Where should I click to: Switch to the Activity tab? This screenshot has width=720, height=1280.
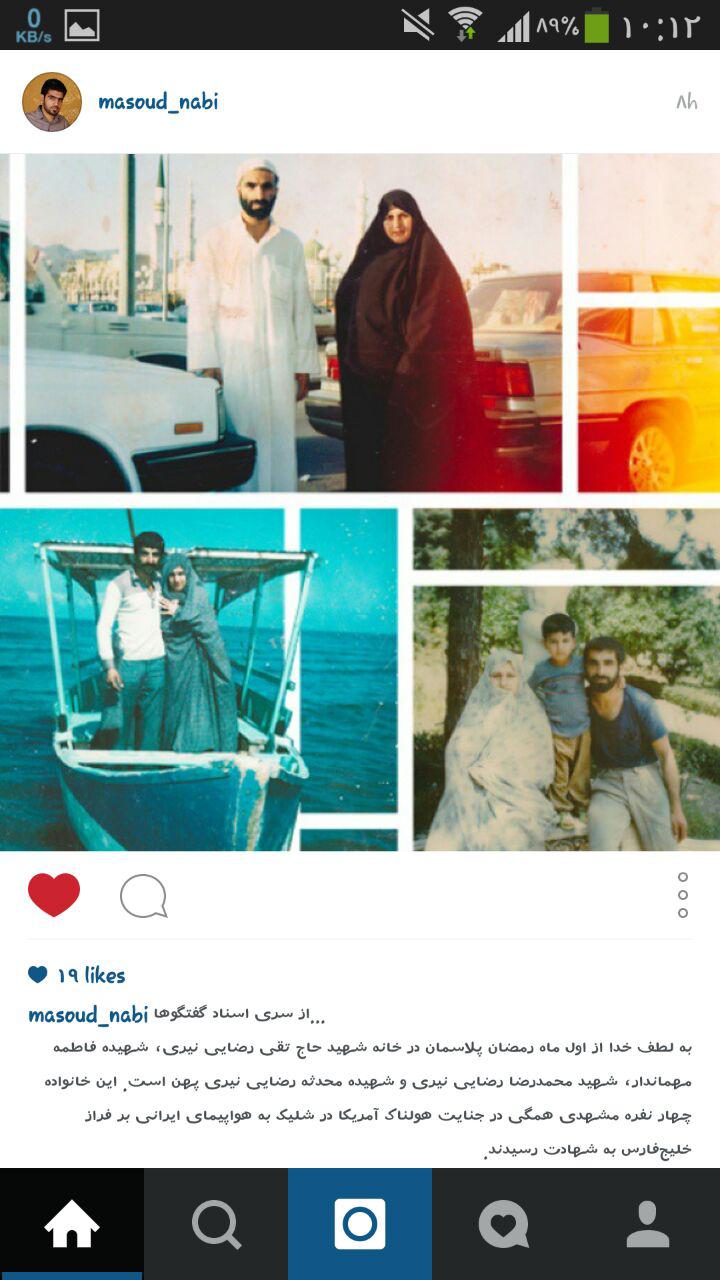(504, 1224)
